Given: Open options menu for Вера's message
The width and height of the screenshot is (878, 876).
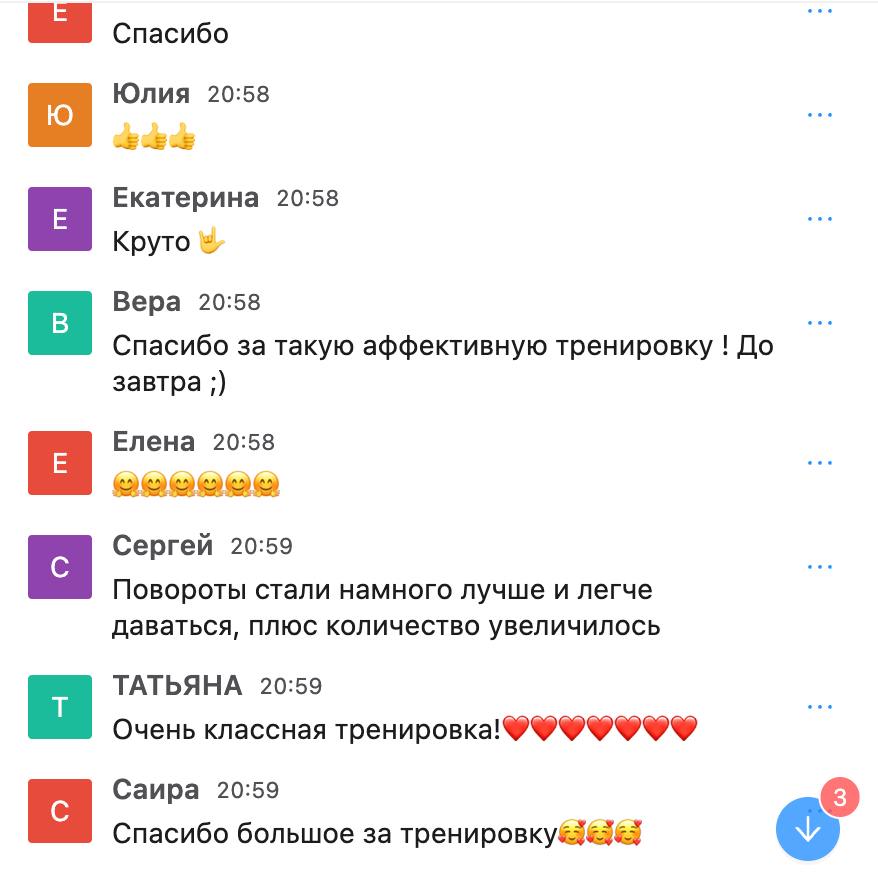Looking at the screenshot, I should click(820, 323).
